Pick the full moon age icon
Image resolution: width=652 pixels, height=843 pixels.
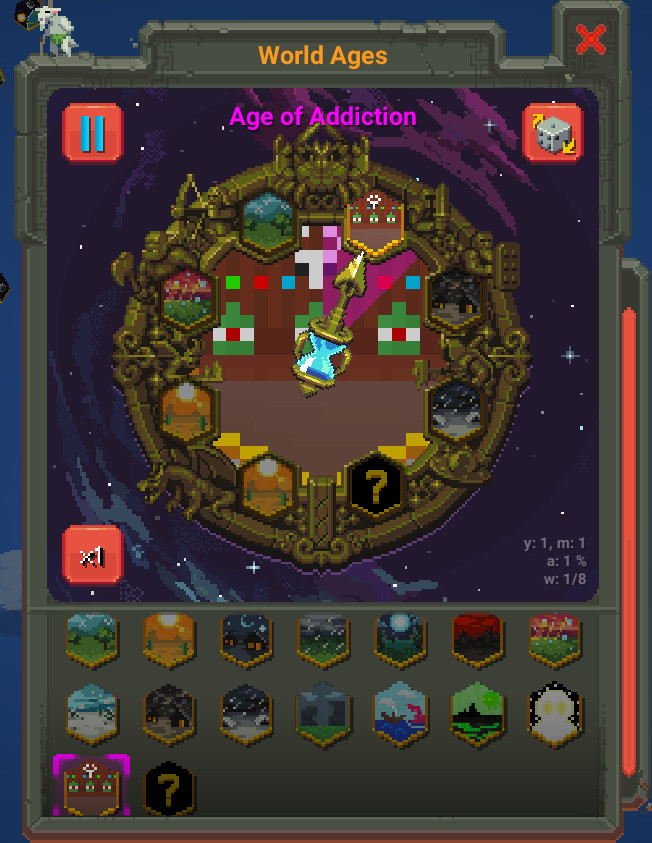(x=400, y=638)
